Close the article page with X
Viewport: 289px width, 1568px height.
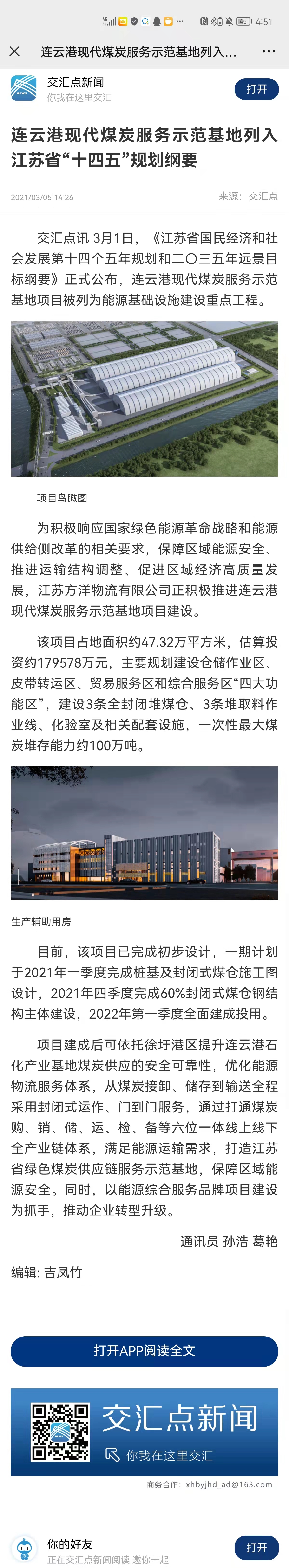(15, 52)
